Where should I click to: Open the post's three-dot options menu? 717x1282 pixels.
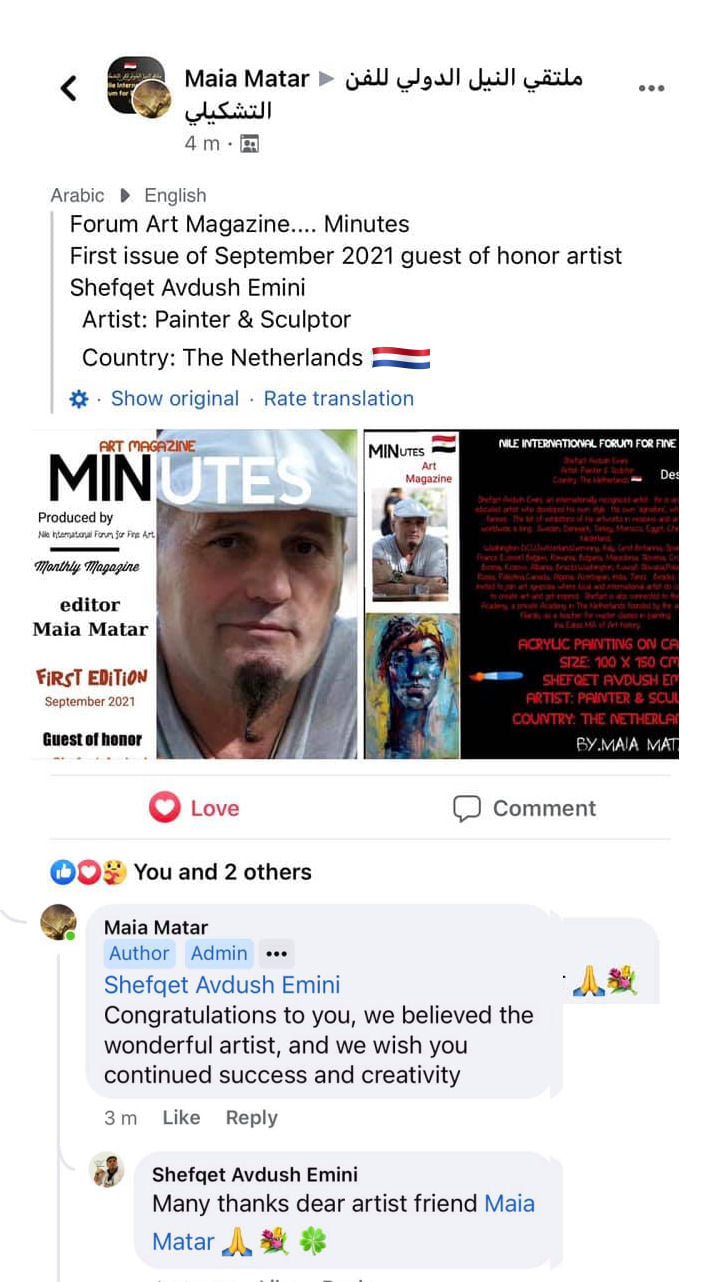tap(651, 88)
